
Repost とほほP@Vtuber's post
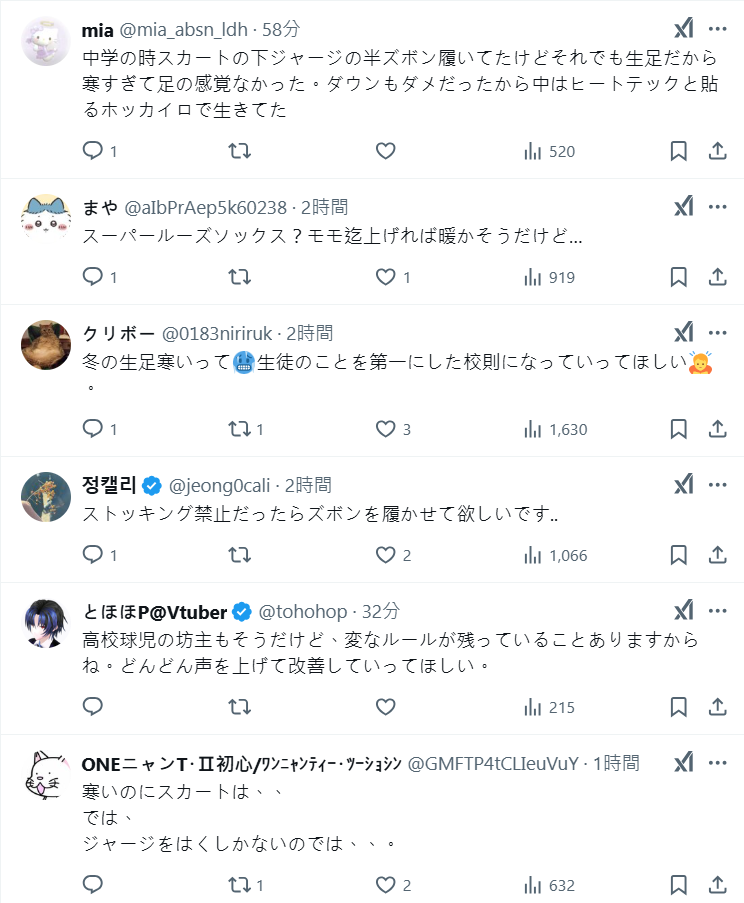click(x=240, y=707)
